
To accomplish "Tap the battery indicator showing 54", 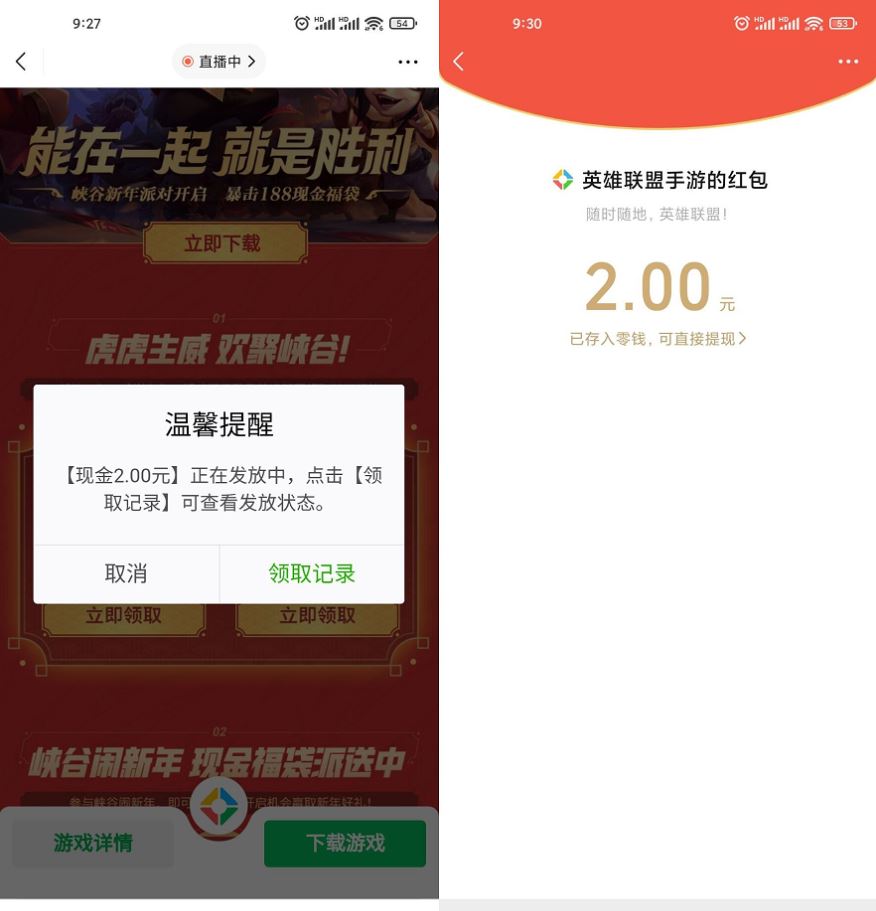I will [x=401, y=22].
